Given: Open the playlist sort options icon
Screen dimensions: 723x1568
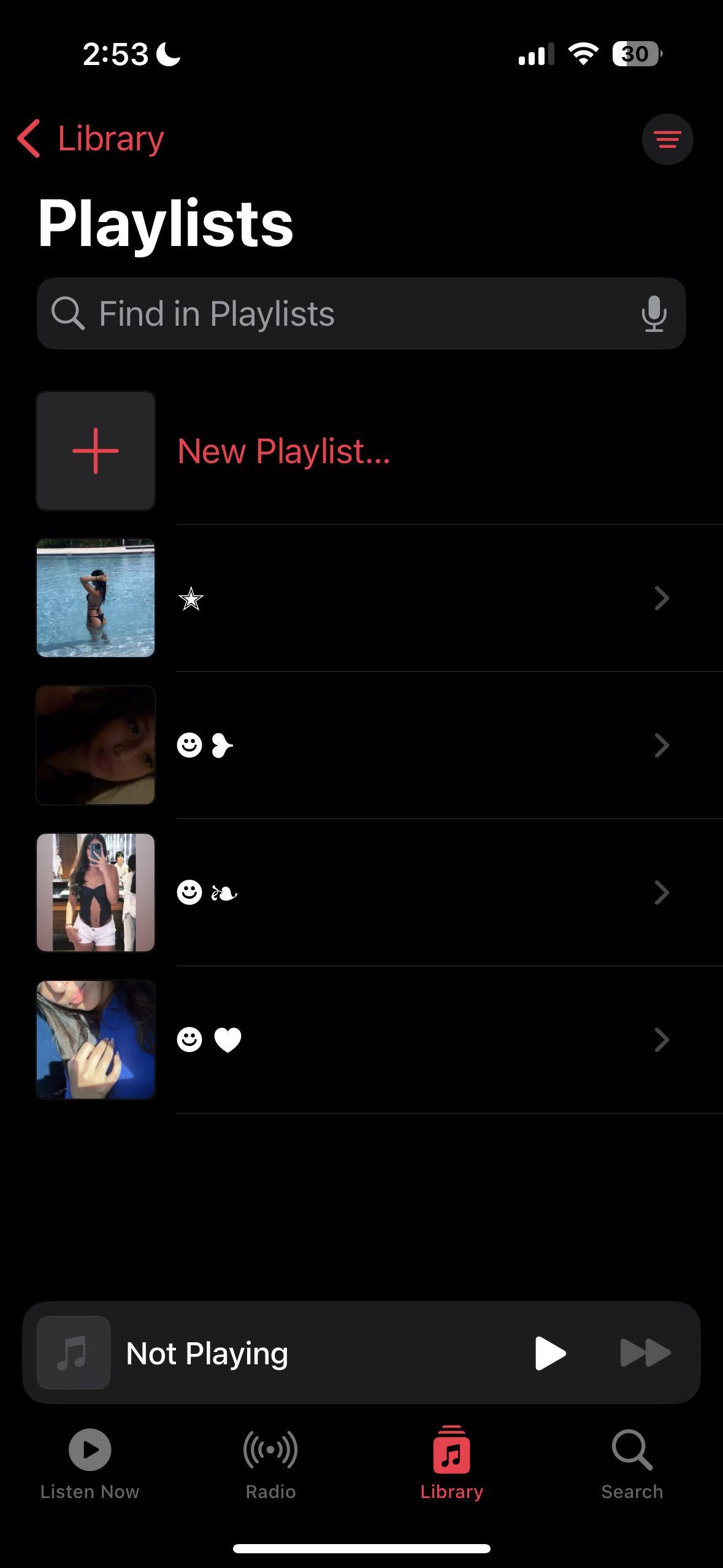Looking at the screenshot, I should tap(667, 139).
